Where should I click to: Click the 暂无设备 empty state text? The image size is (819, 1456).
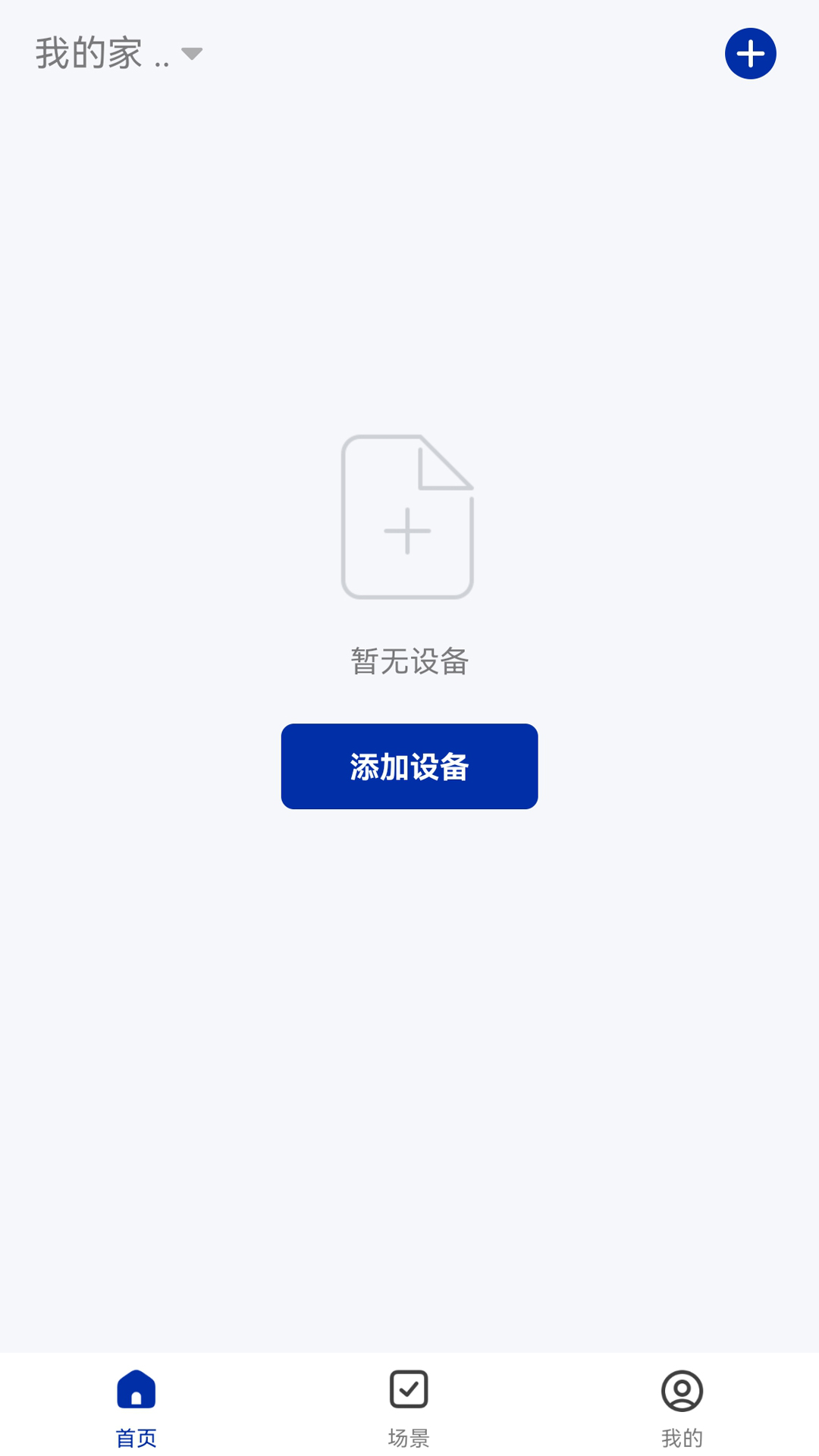409,661
